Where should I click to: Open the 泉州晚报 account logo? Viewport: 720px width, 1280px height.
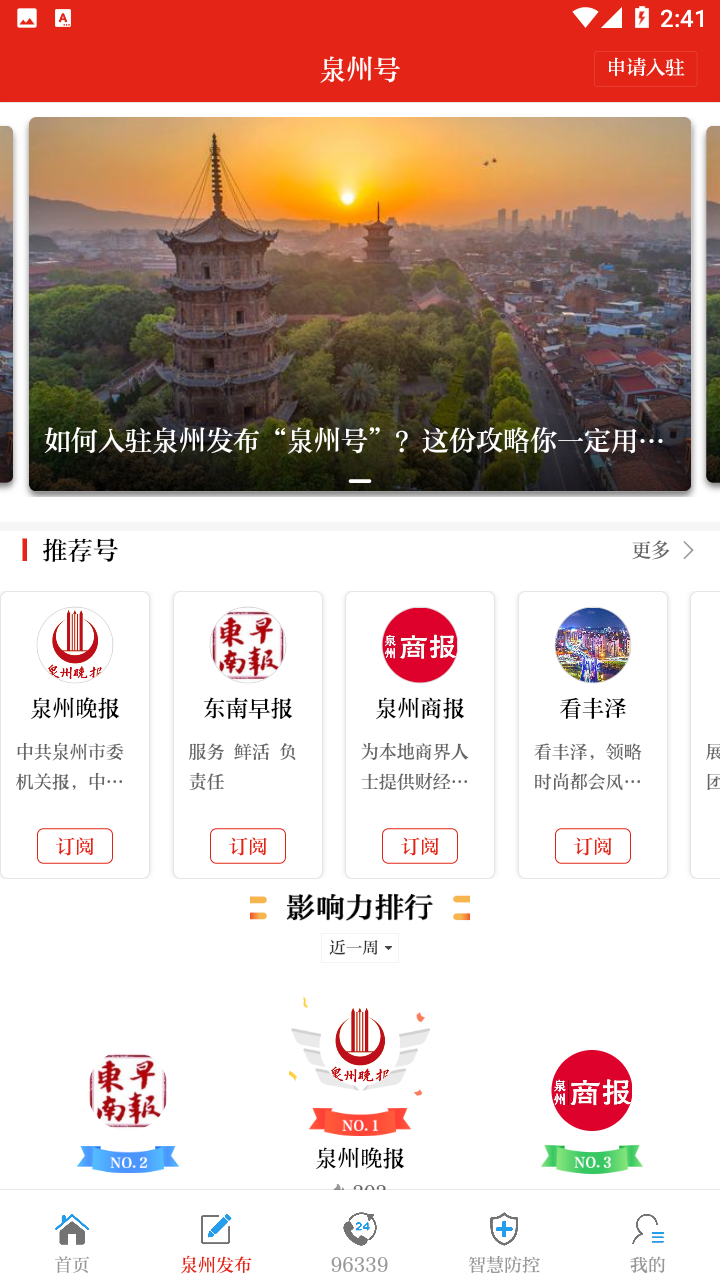pyautogui.click(x=75, y=645)
